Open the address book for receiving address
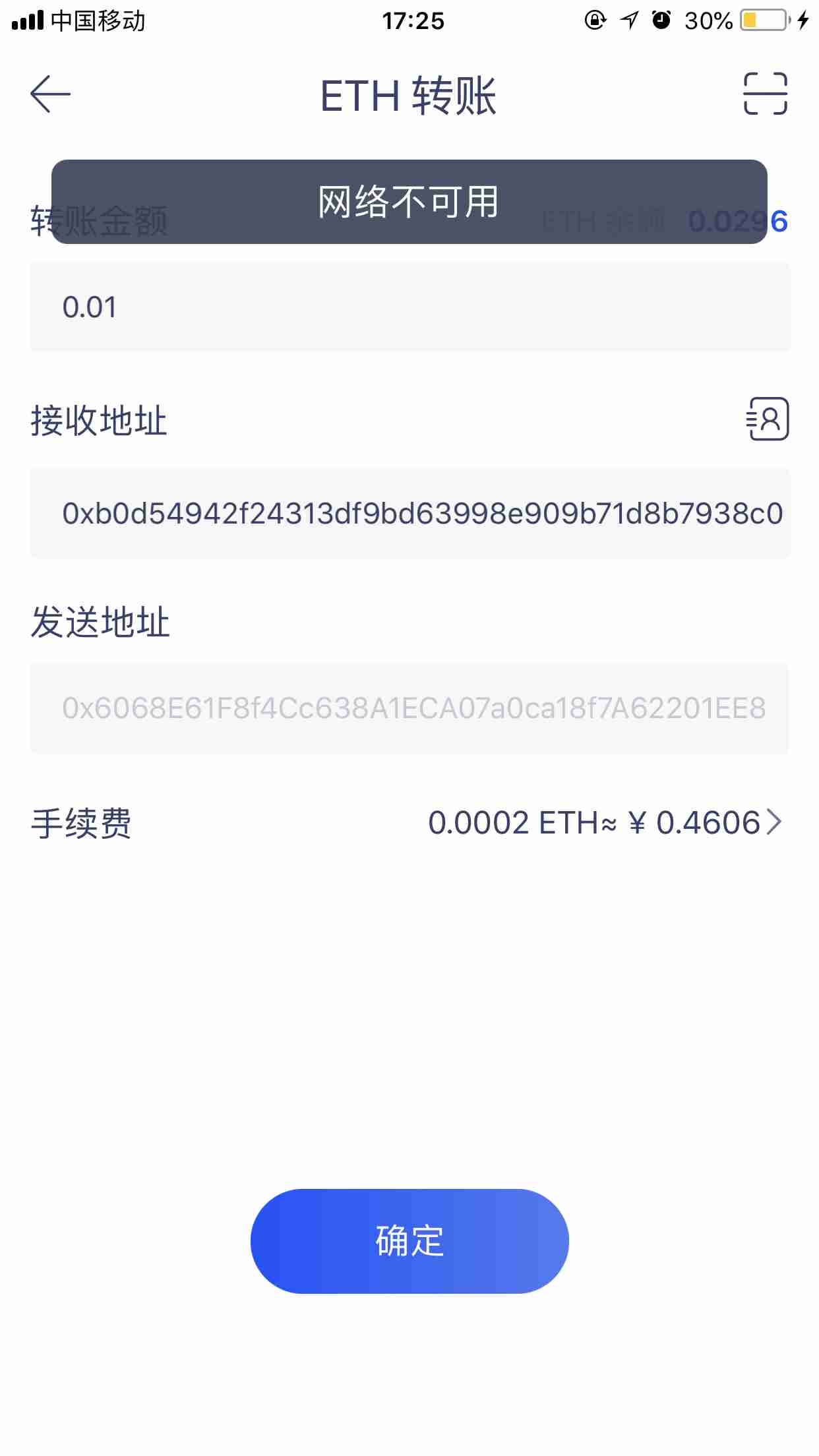The width and height of the screenshot is (819, 1456). pyautogui.click(x=767, y=421)
